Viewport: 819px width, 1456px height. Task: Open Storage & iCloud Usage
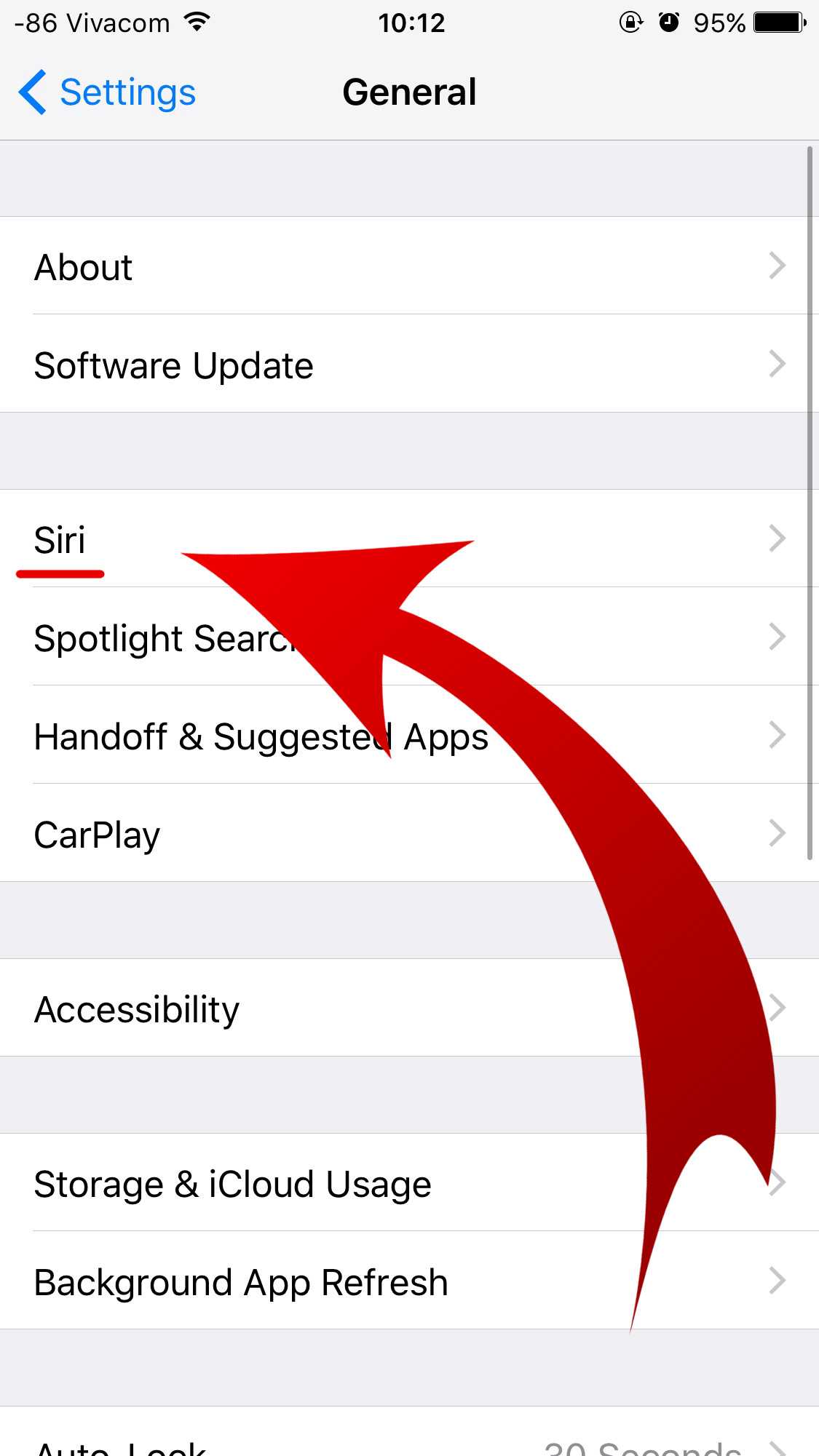(409, 1182)
